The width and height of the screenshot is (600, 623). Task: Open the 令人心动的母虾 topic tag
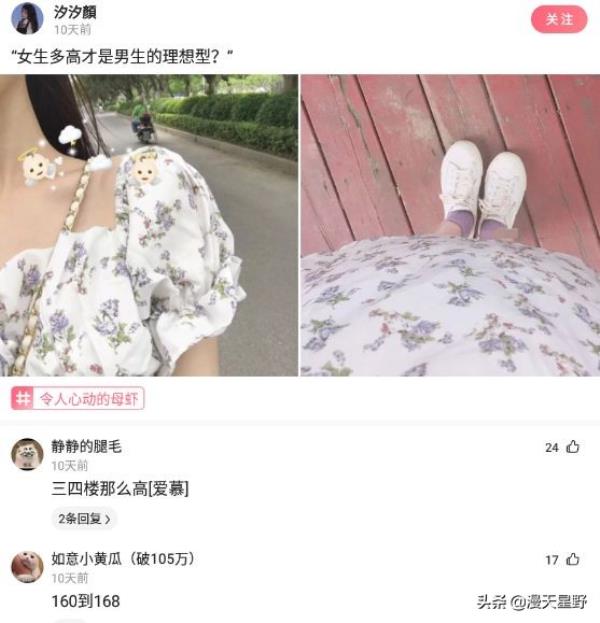pos(78,400)
